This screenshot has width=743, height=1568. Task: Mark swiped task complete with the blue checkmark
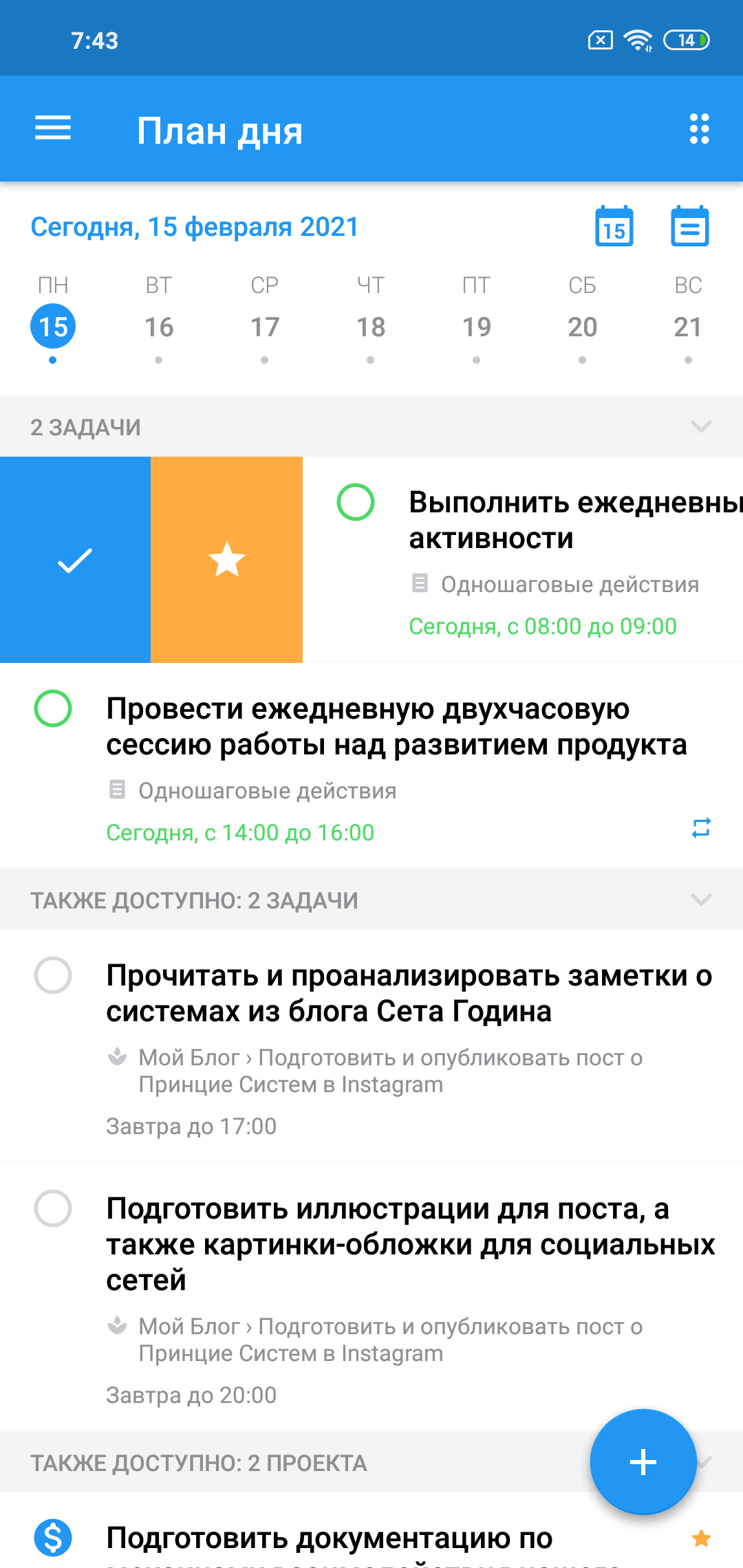tap(75, 560)
